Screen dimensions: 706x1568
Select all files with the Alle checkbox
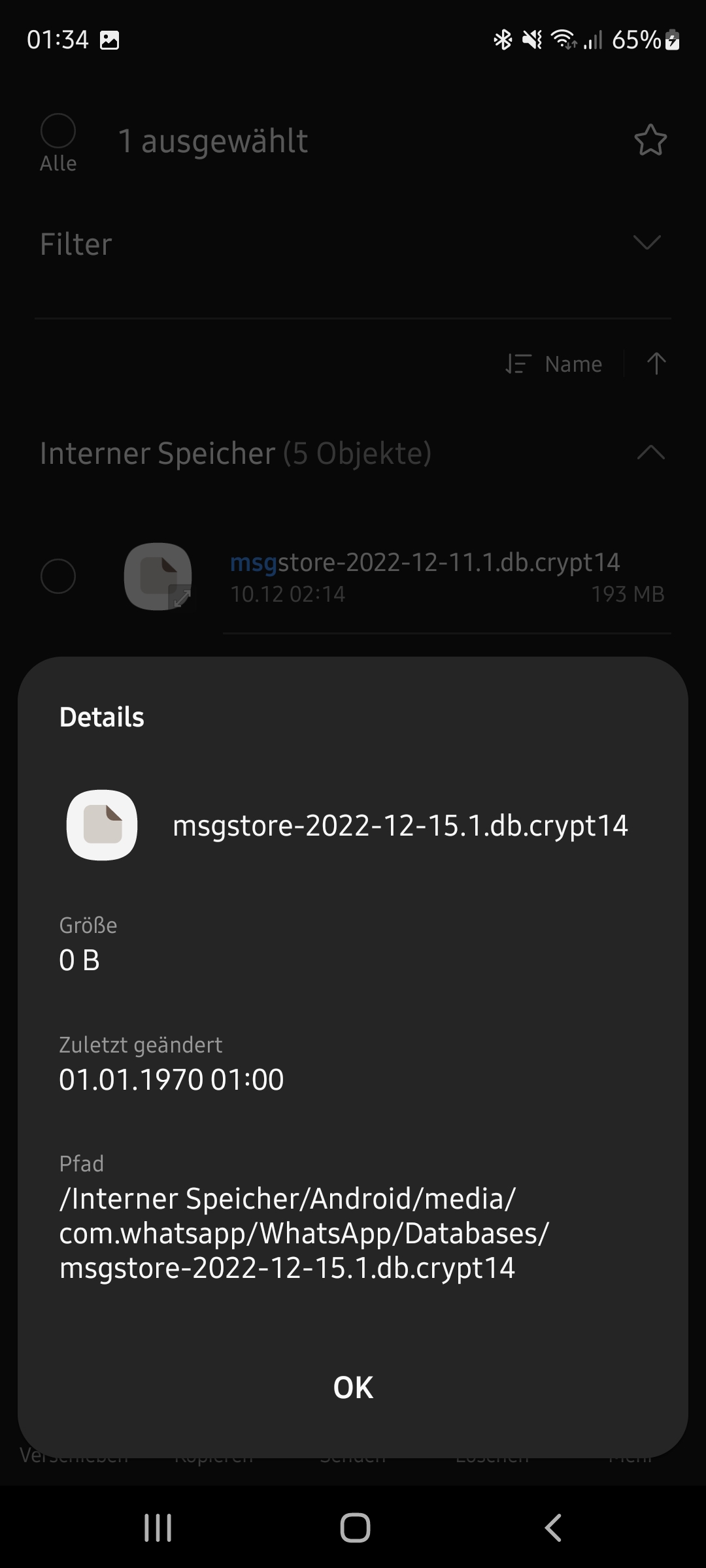(x=58, y=131)
